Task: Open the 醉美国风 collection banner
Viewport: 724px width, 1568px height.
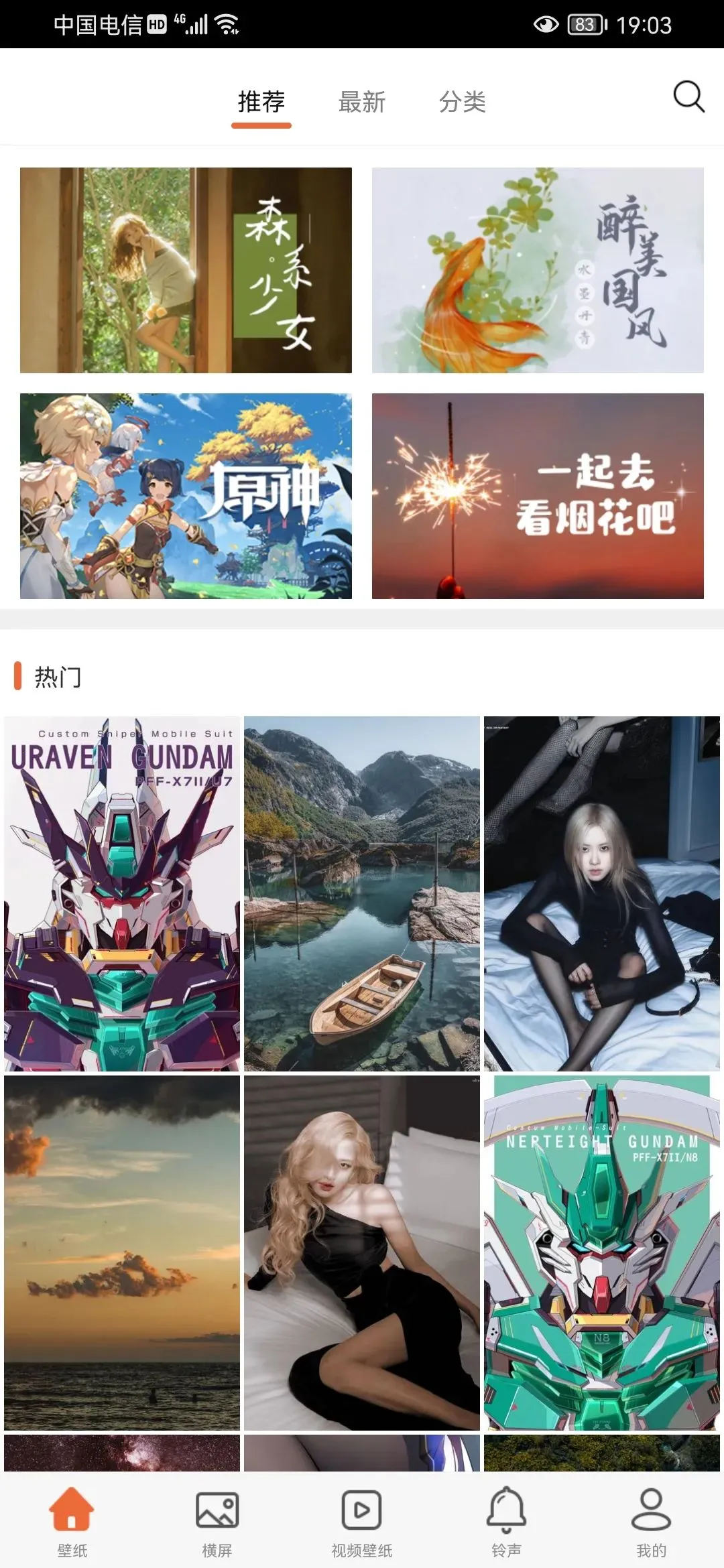Action: click(x=538, y=270)
